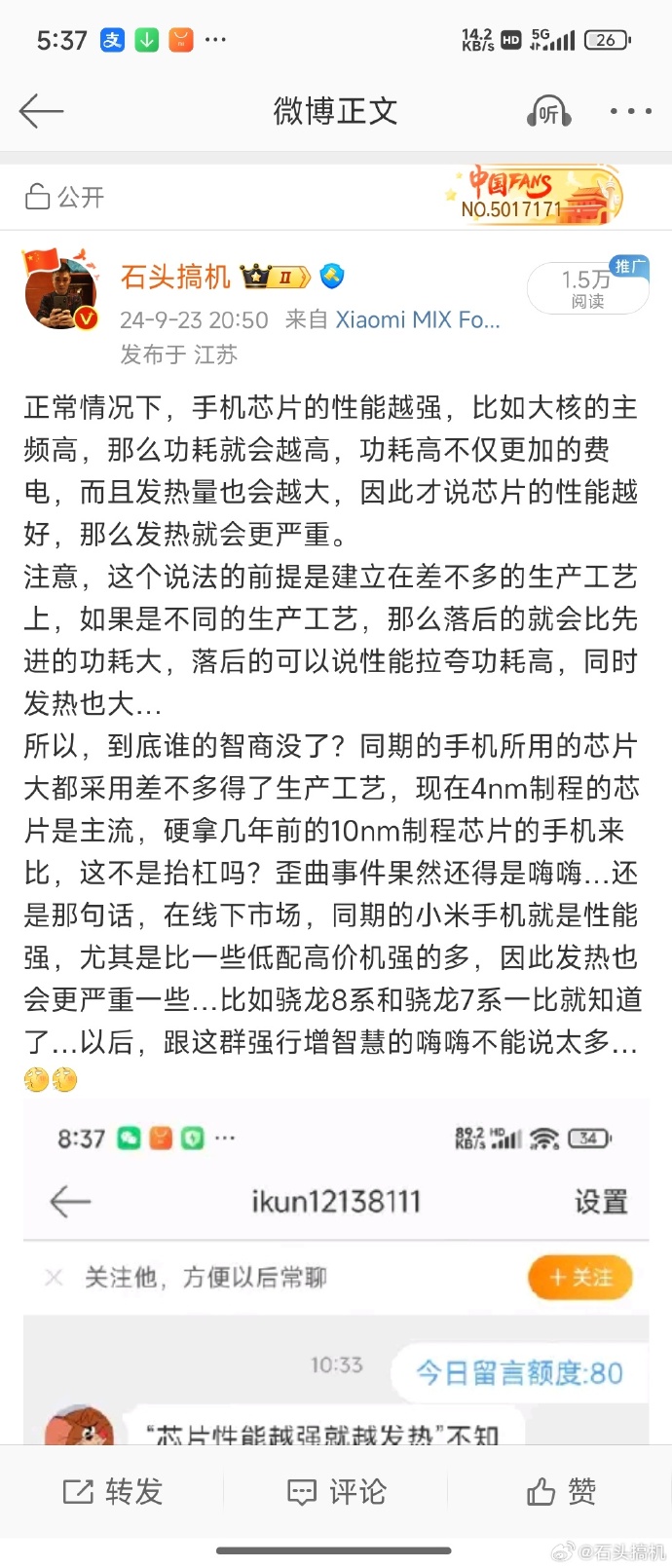Tap the Xiaomi MIX Fo... source link
672x1568 pixels.
coord(417,319)
